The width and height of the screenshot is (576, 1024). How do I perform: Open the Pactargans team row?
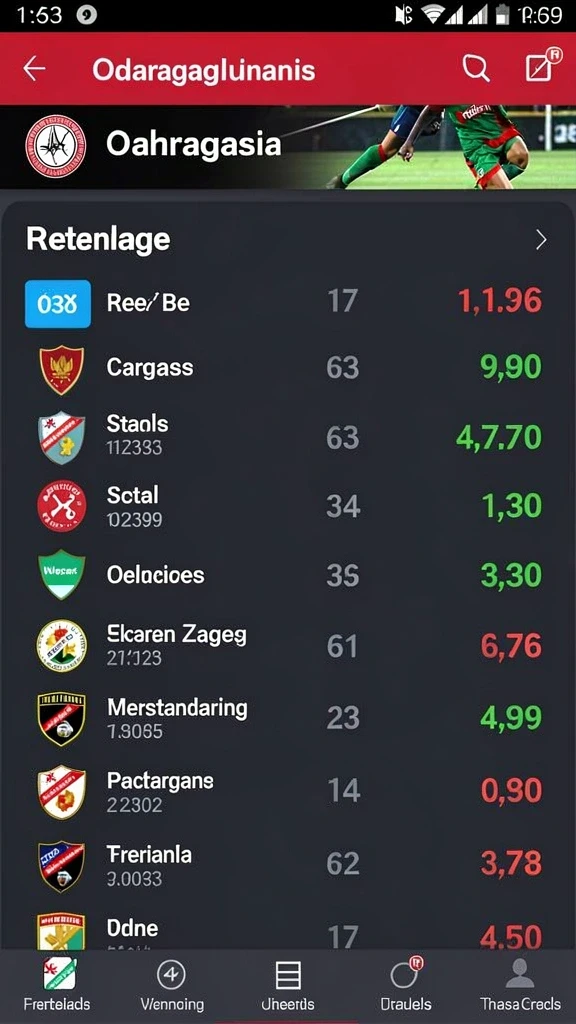tap(288, 792)
